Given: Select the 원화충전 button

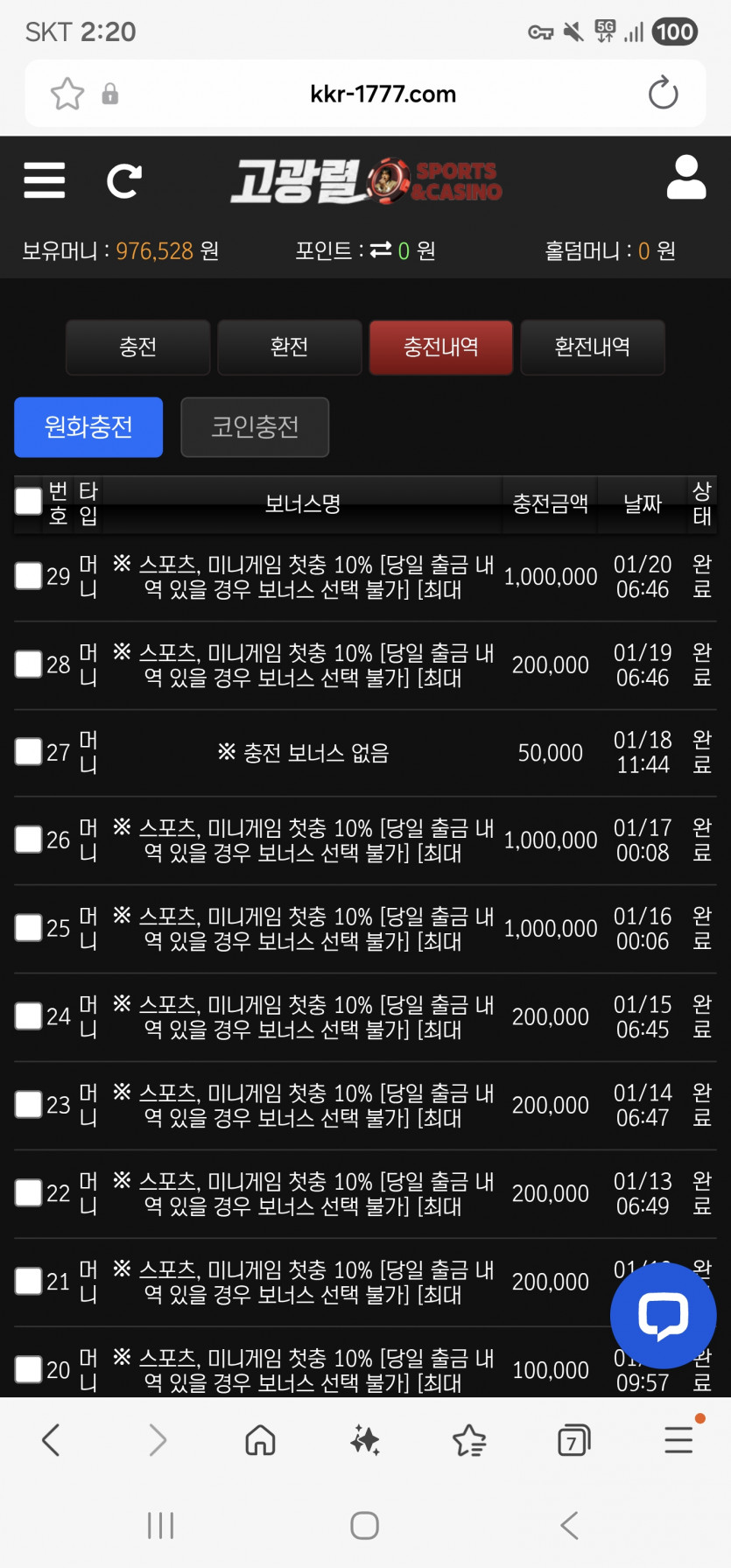Looking at the screenshot, I should tap(88, 427).
